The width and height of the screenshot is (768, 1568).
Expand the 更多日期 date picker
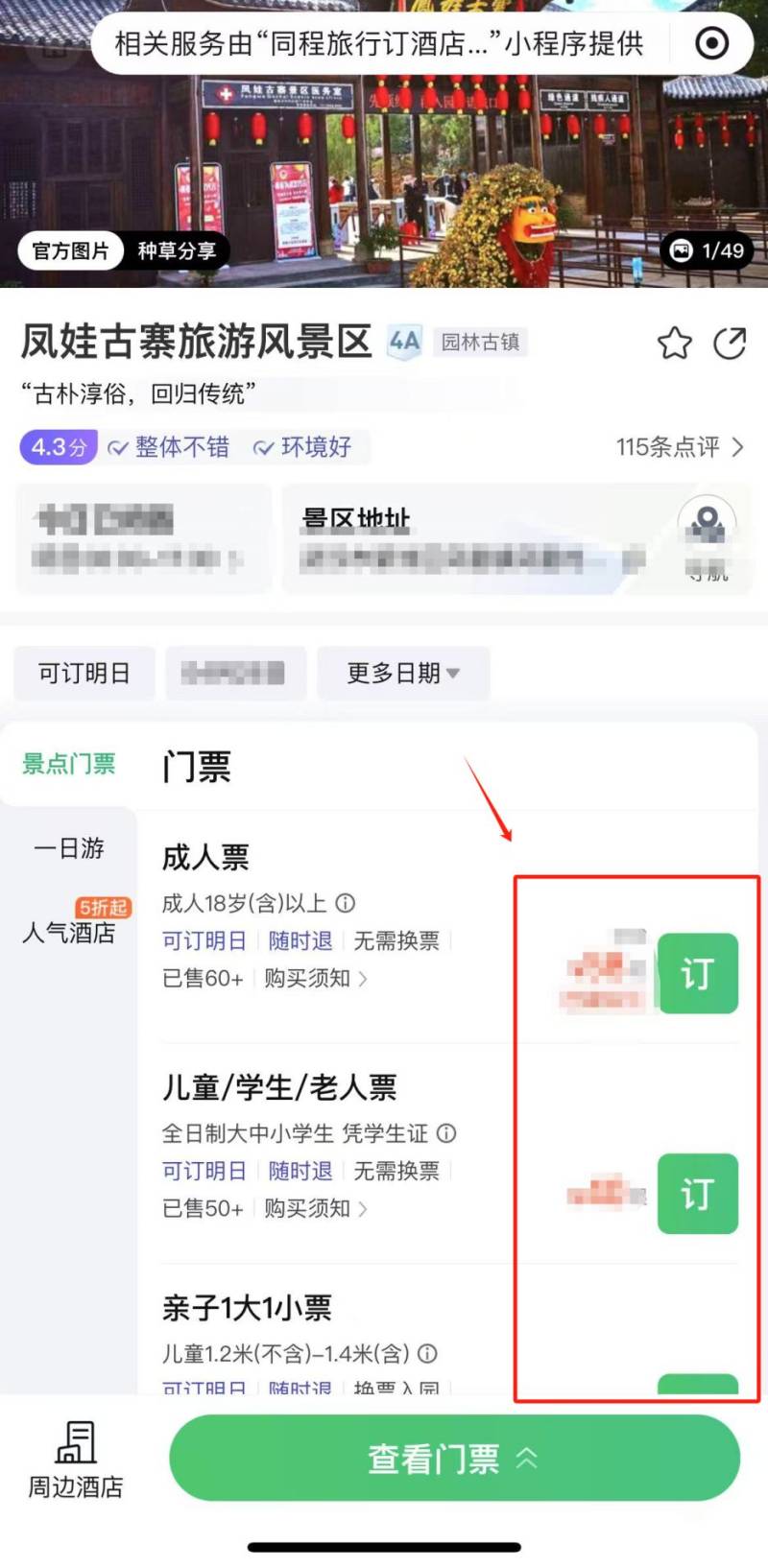tap(403, 674)
